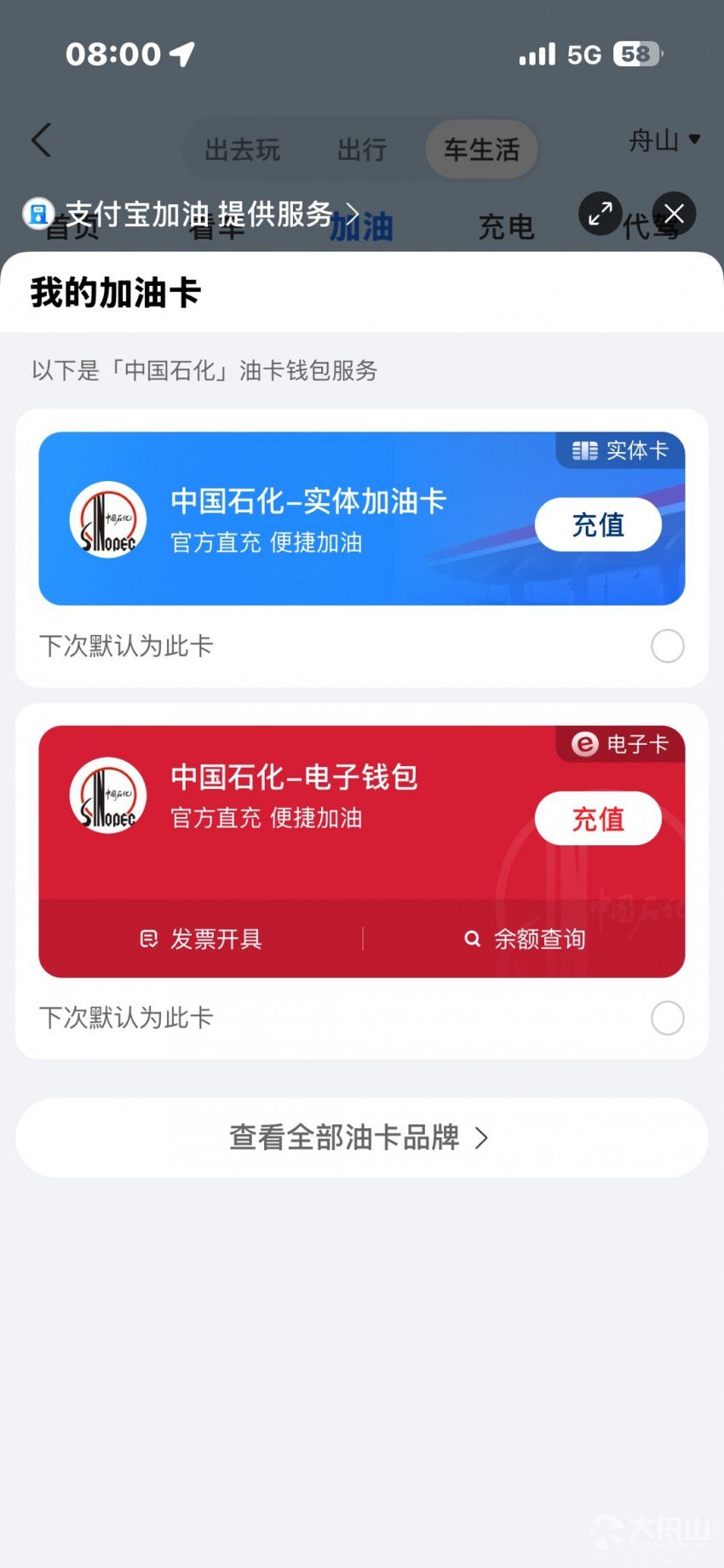Go back with the top-left arrow
Image resolution: width=724 pixels, height=1568 pixels.
pos(42,140)
